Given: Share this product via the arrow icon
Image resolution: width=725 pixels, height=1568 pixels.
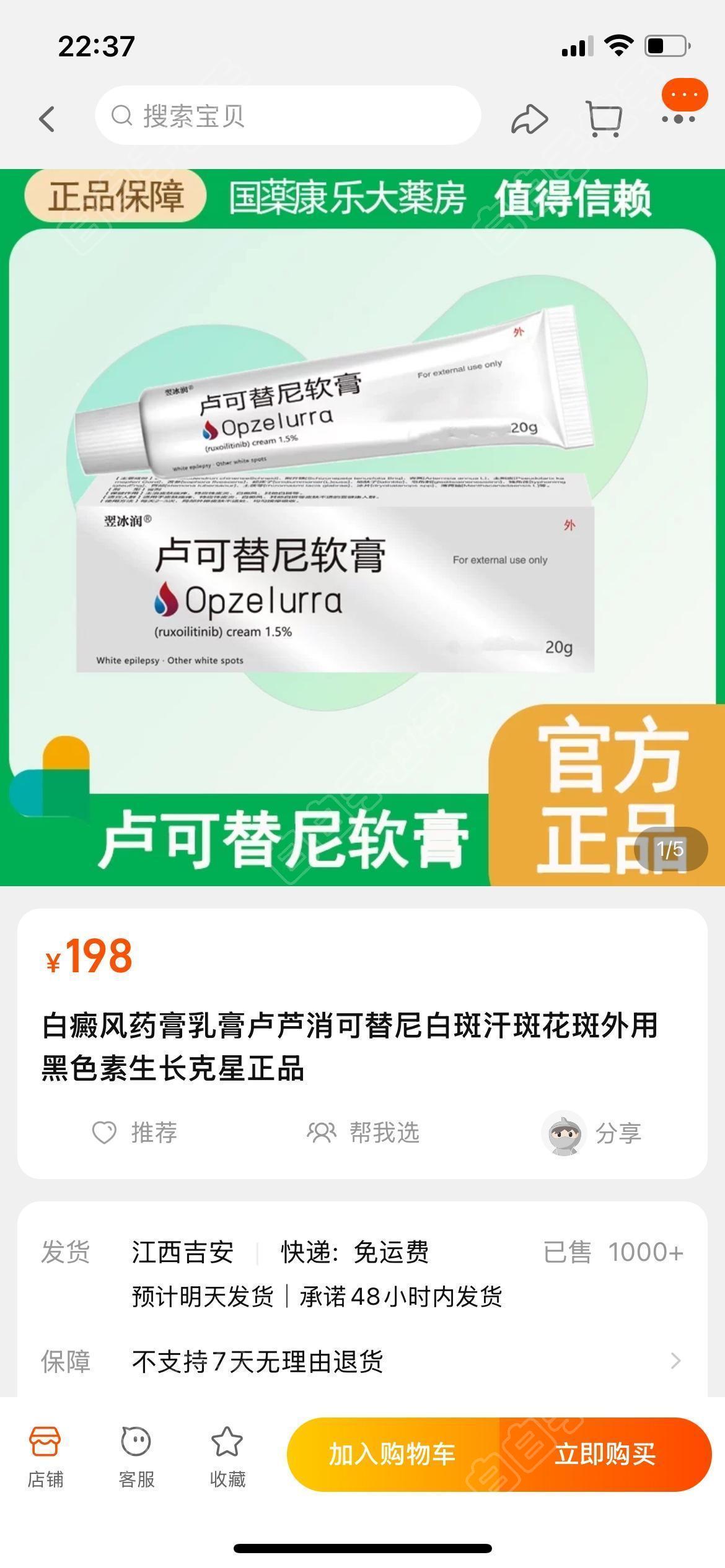Looking at the screenshot, I should click(x=529, y=118).
